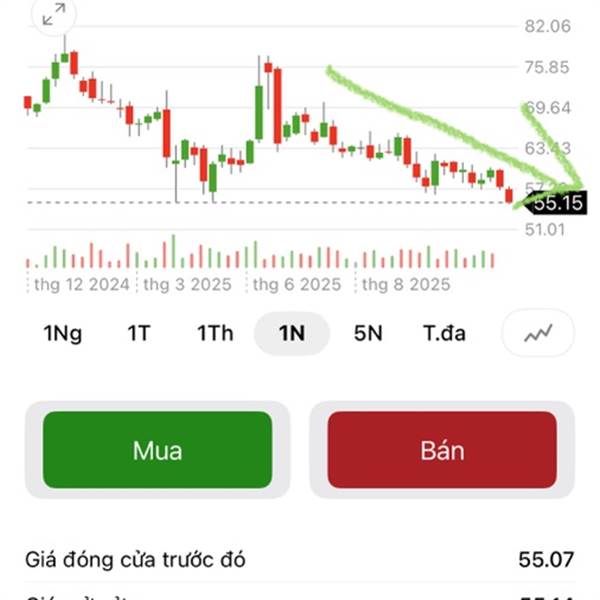
Task: Switch chart to 5N range
Action: click(x=368, y=333)
